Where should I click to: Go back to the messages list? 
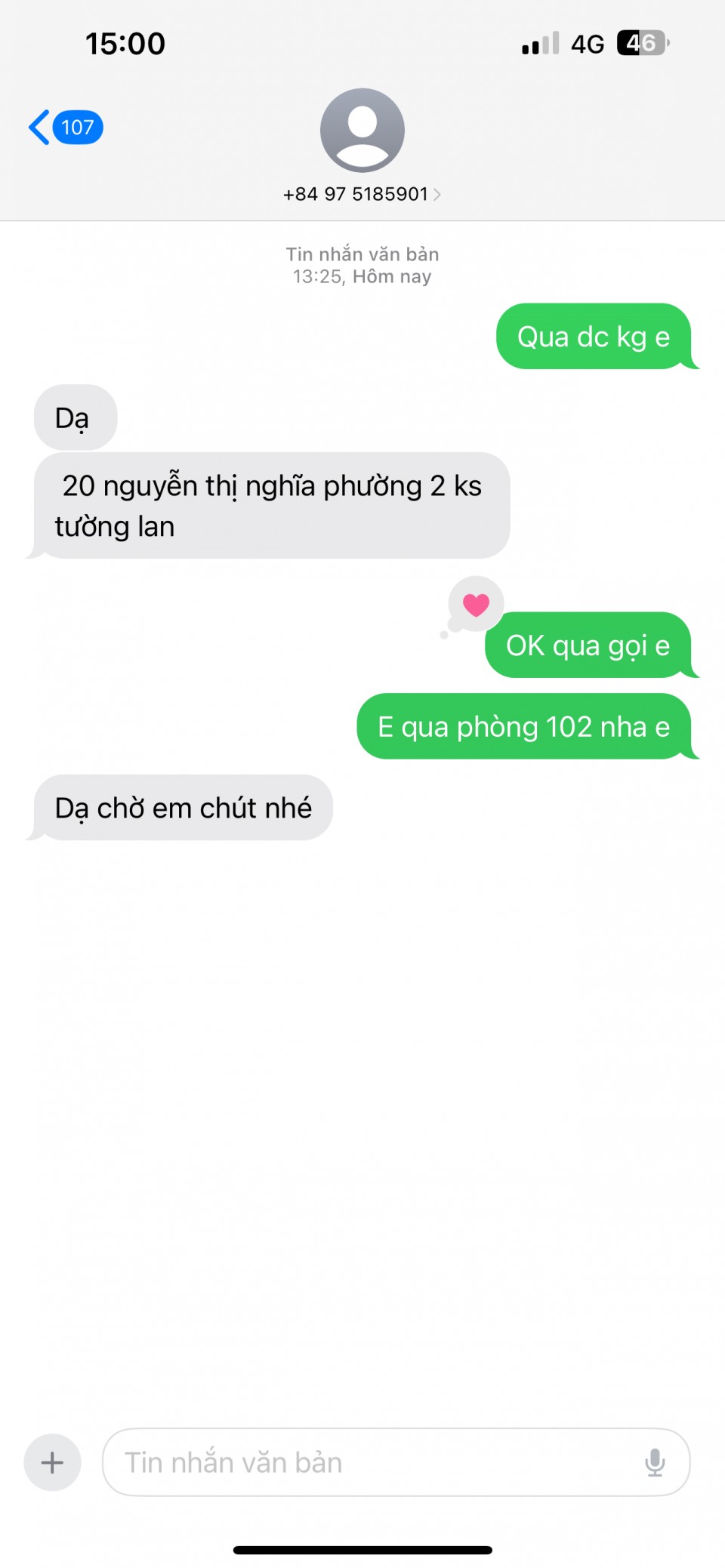tap(63, 128)
